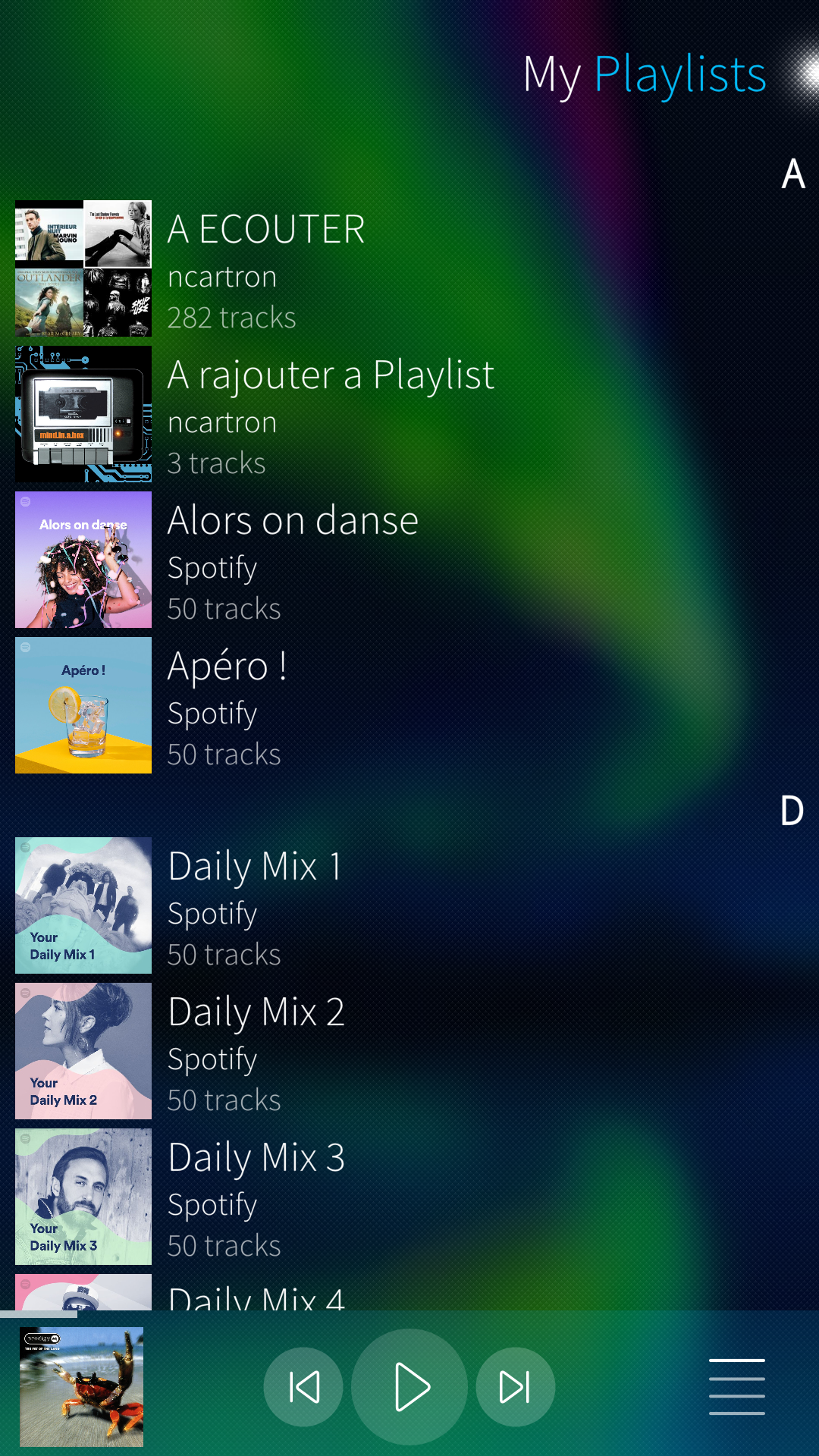Open the Daily Mix 1 playlist

point(254,905)
